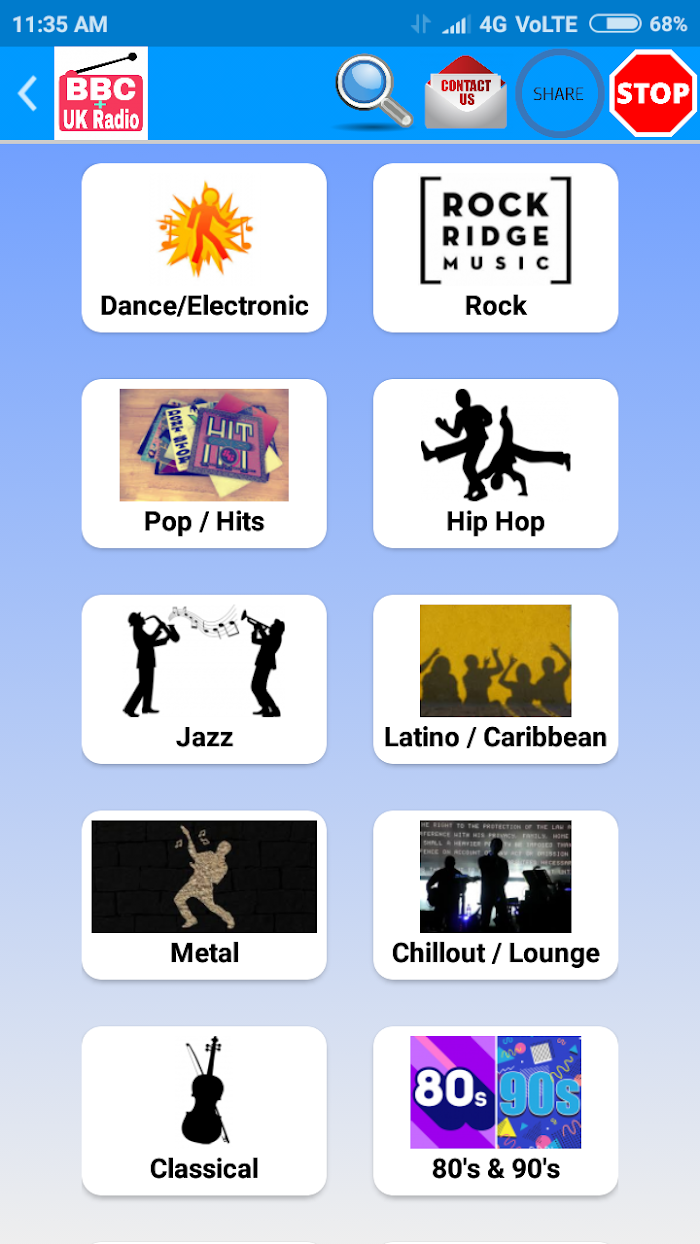This screenshot has width=700, height=1244.
Task: Share the app via Share button
Action: pyautogui.click(x=558, y=94)
